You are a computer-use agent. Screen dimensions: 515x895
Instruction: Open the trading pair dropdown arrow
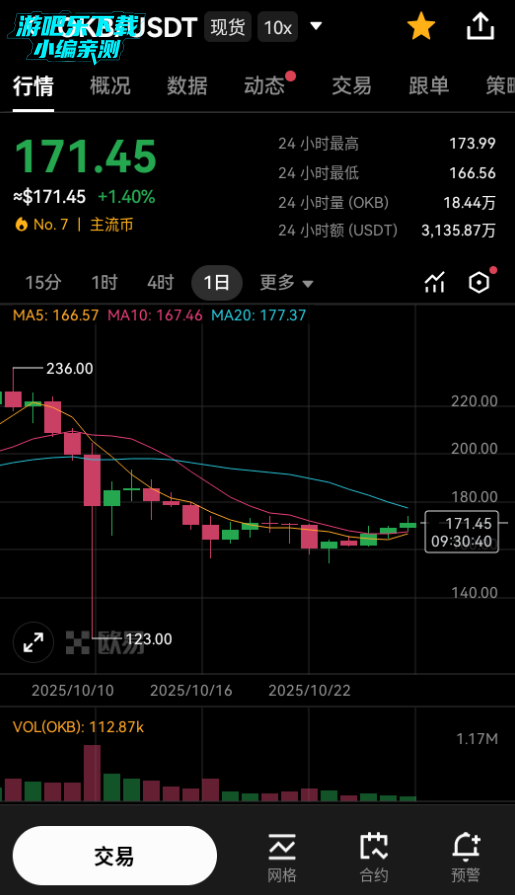point(316,26)
